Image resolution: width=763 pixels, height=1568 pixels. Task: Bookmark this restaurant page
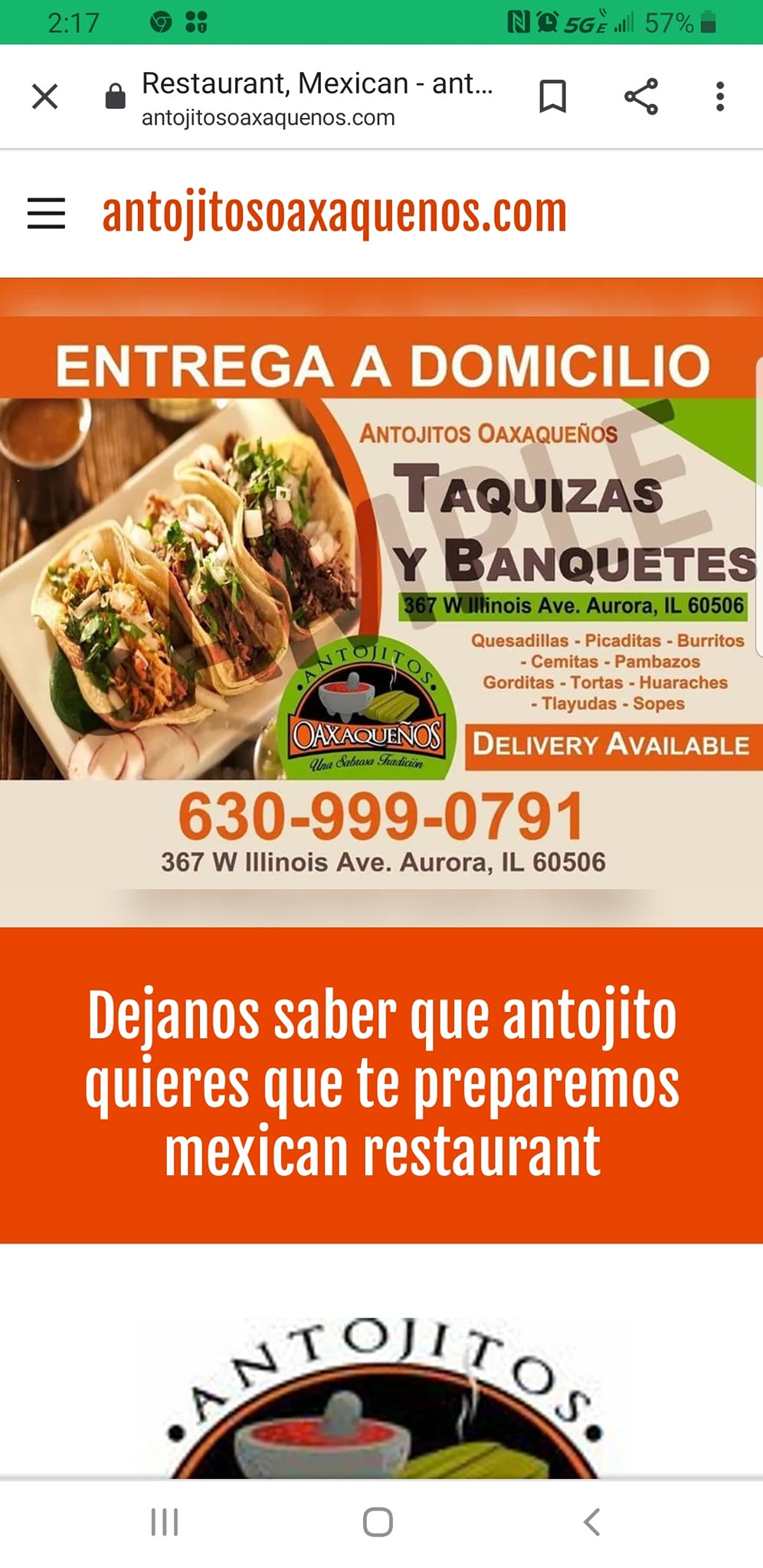[x=552, y=97]
